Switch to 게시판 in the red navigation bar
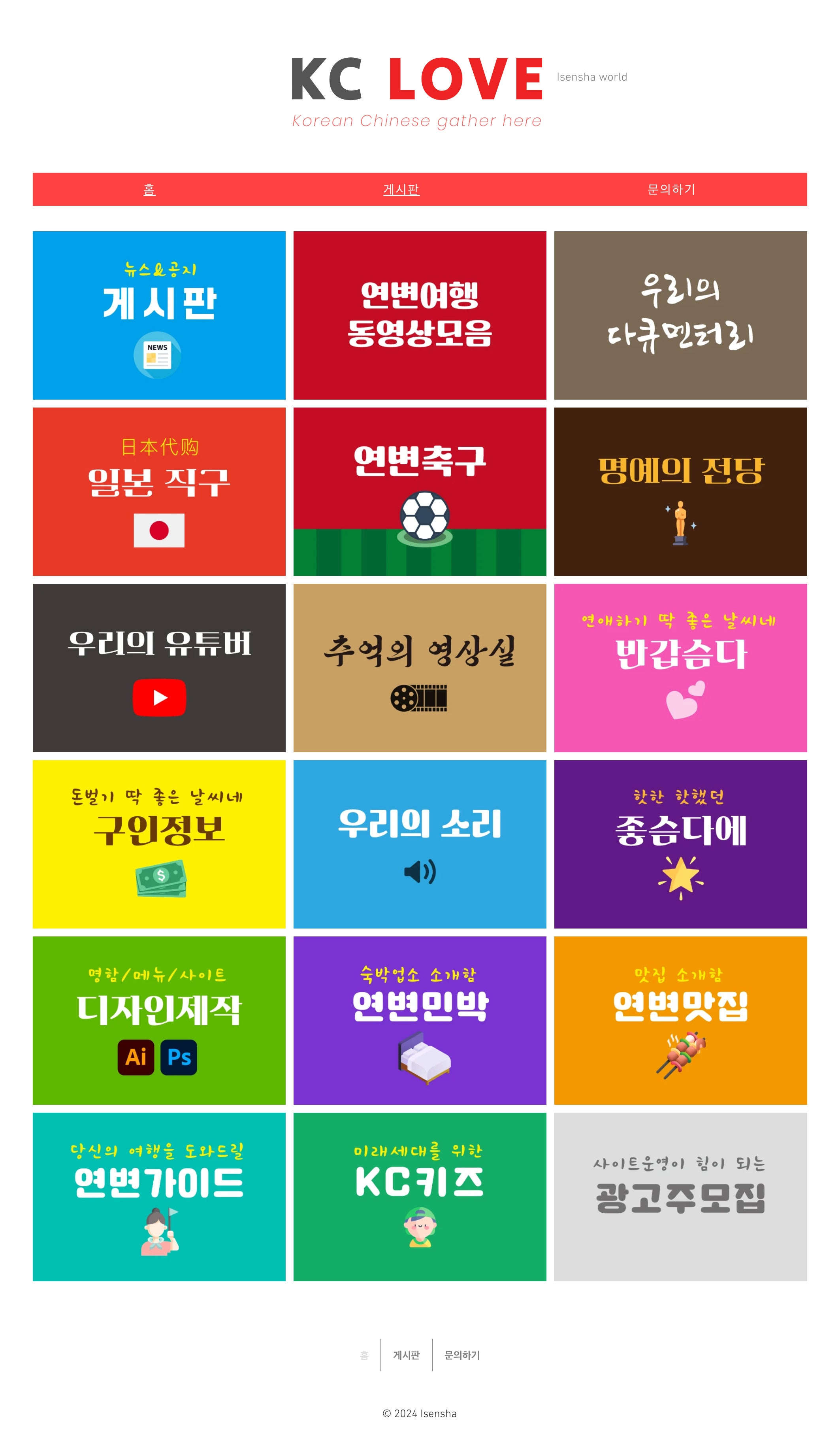This screenshot has width=840, height=1442. click(x=401, y=189)
